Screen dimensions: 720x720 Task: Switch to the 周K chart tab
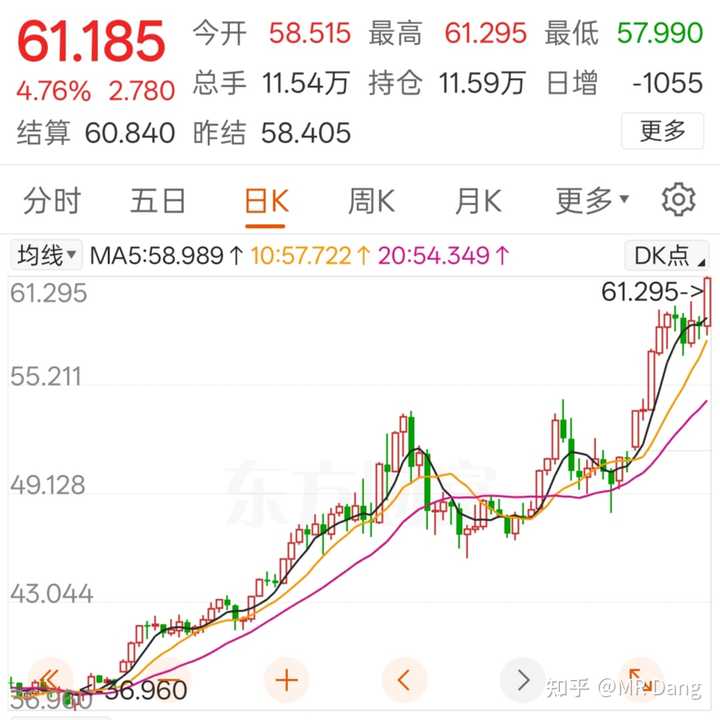371,201
